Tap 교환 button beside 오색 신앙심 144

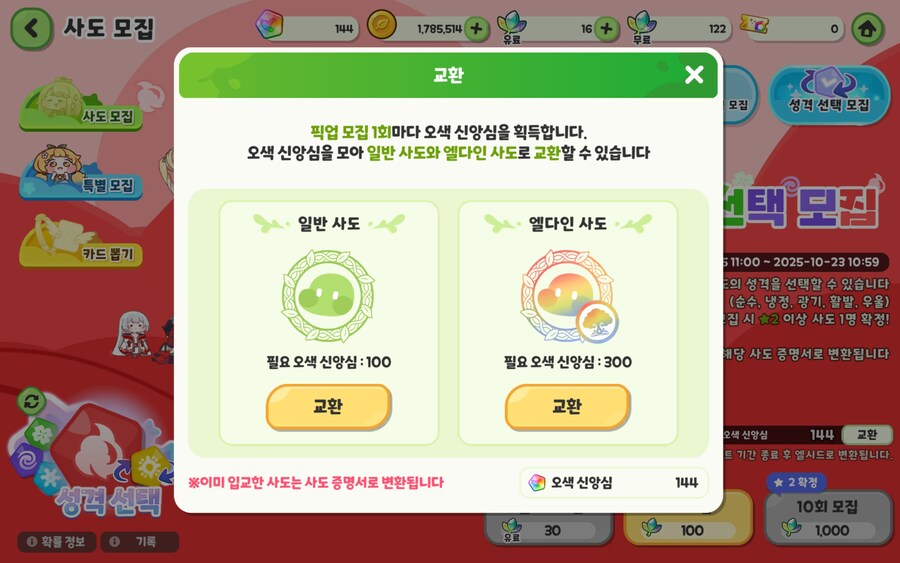tap(866, 435)
